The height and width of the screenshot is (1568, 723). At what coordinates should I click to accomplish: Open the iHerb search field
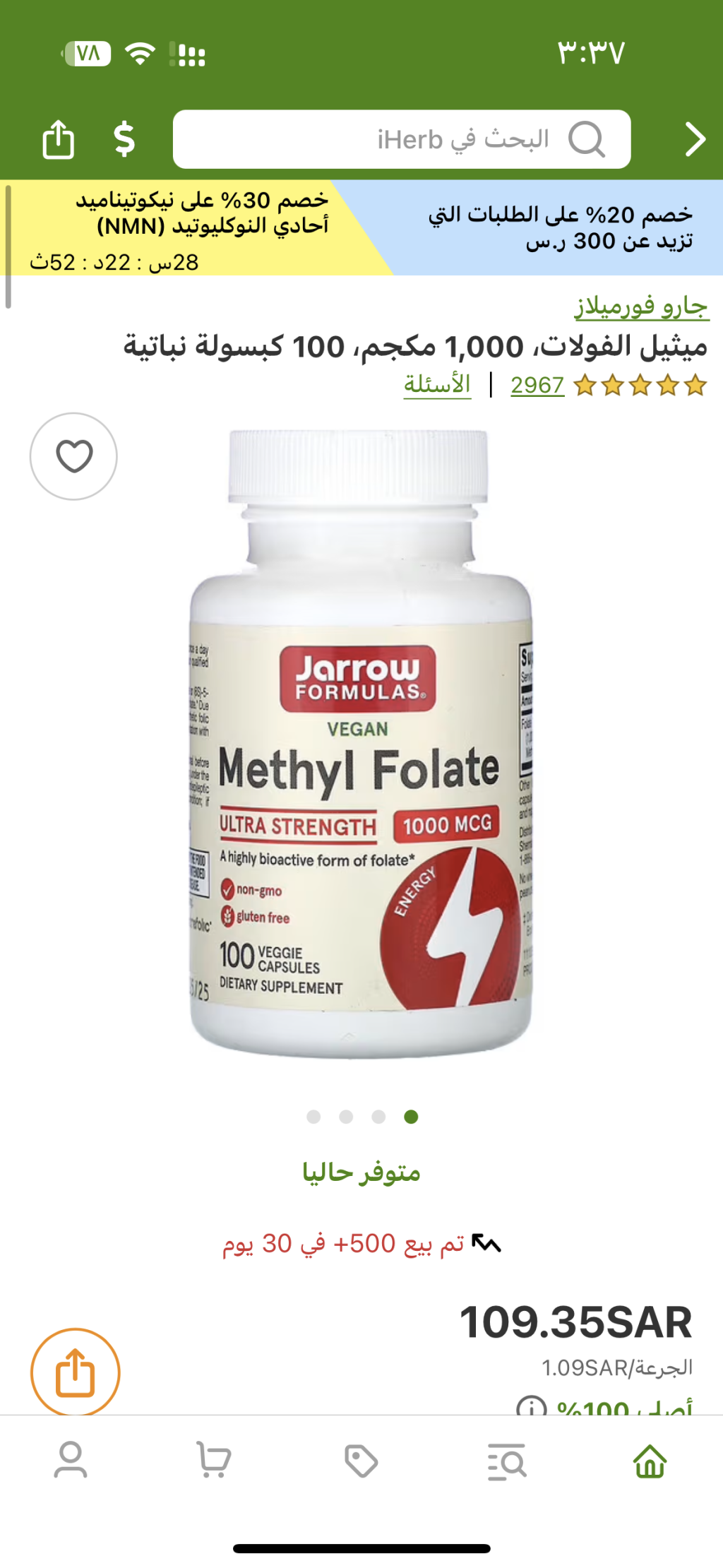pyautogui.click(x=401, y=139)
